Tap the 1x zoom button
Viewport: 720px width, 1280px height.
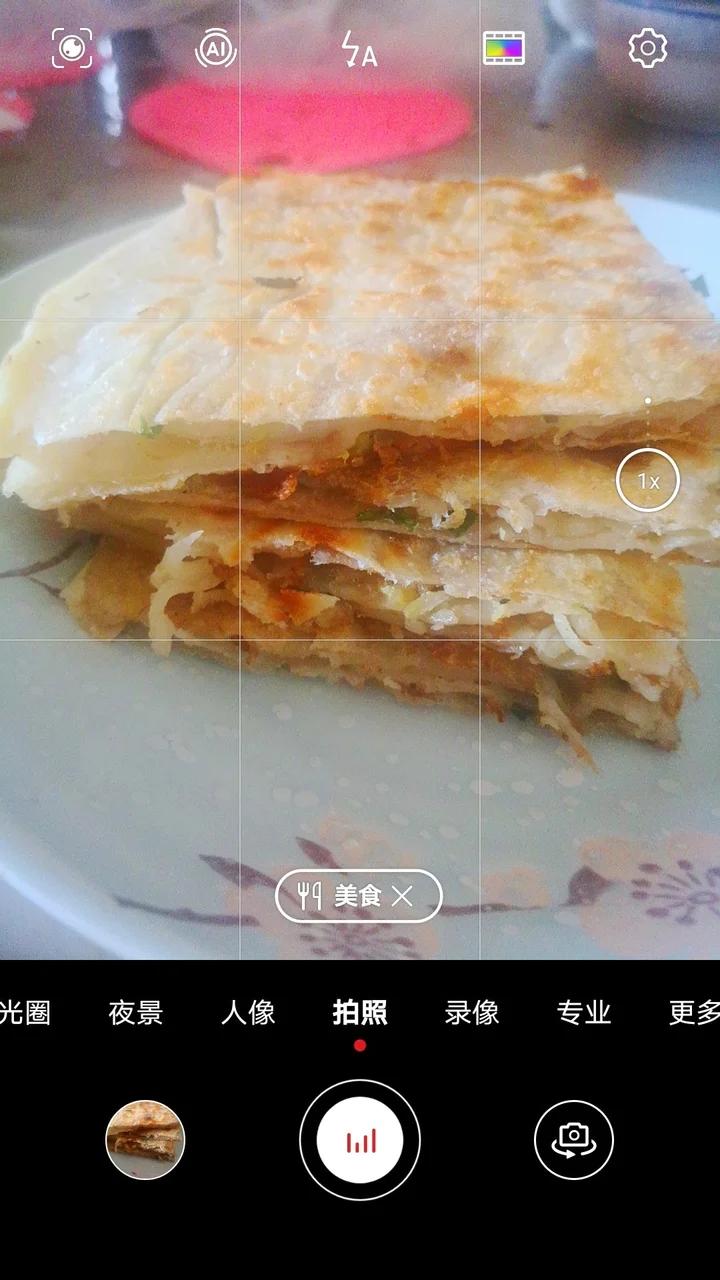(648, 481)
